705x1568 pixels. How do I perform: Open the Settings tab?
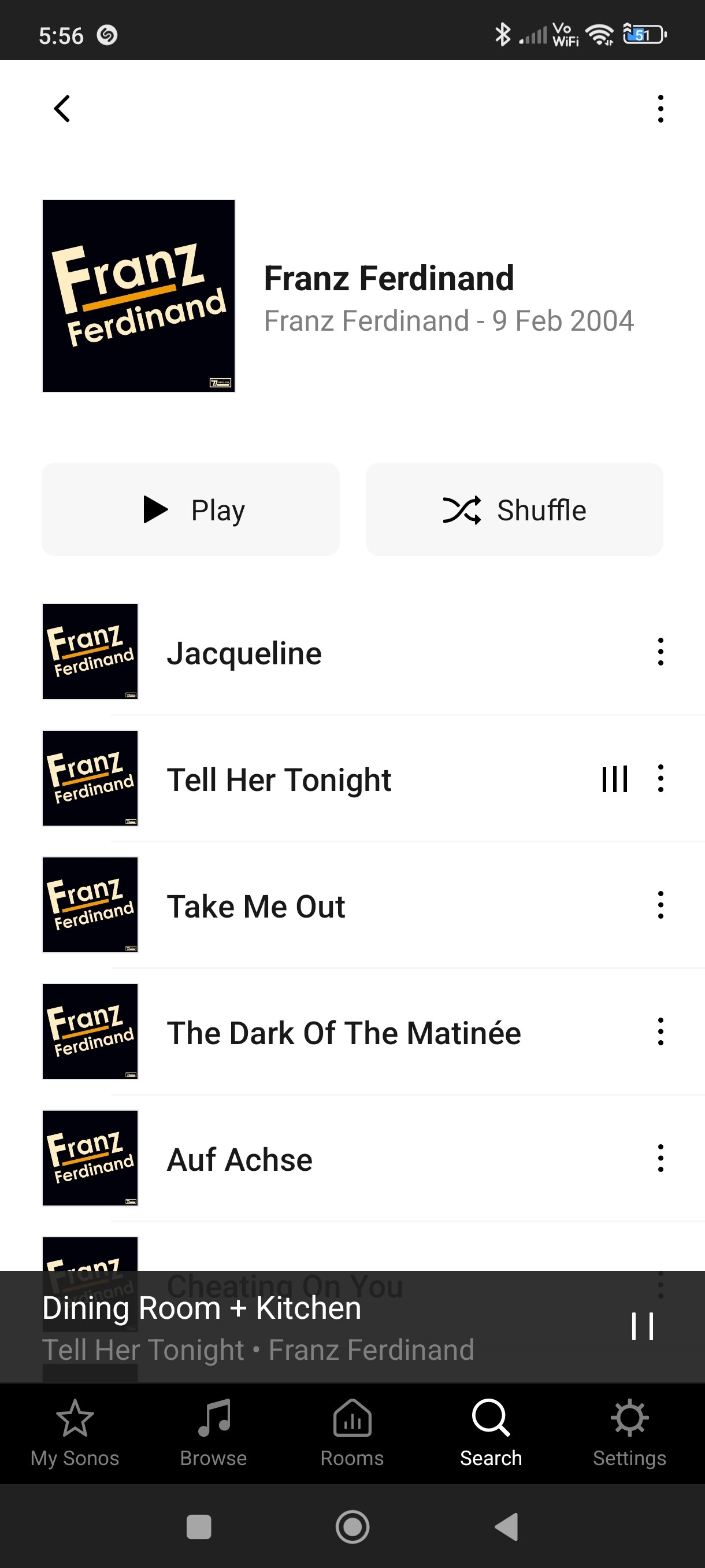pos(629,1433)
